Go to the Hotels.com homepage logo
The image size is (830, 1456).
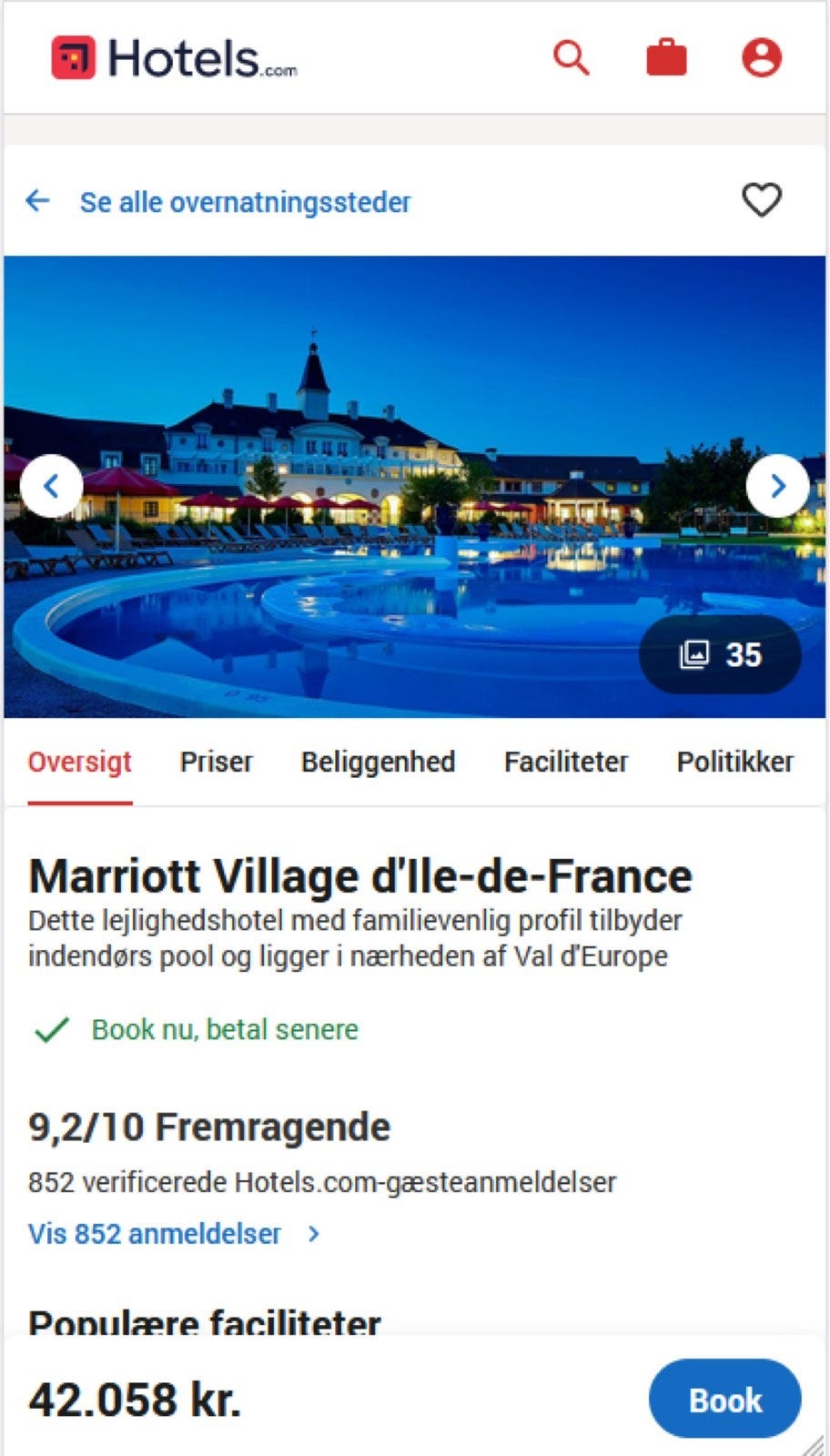pos(174,58)
